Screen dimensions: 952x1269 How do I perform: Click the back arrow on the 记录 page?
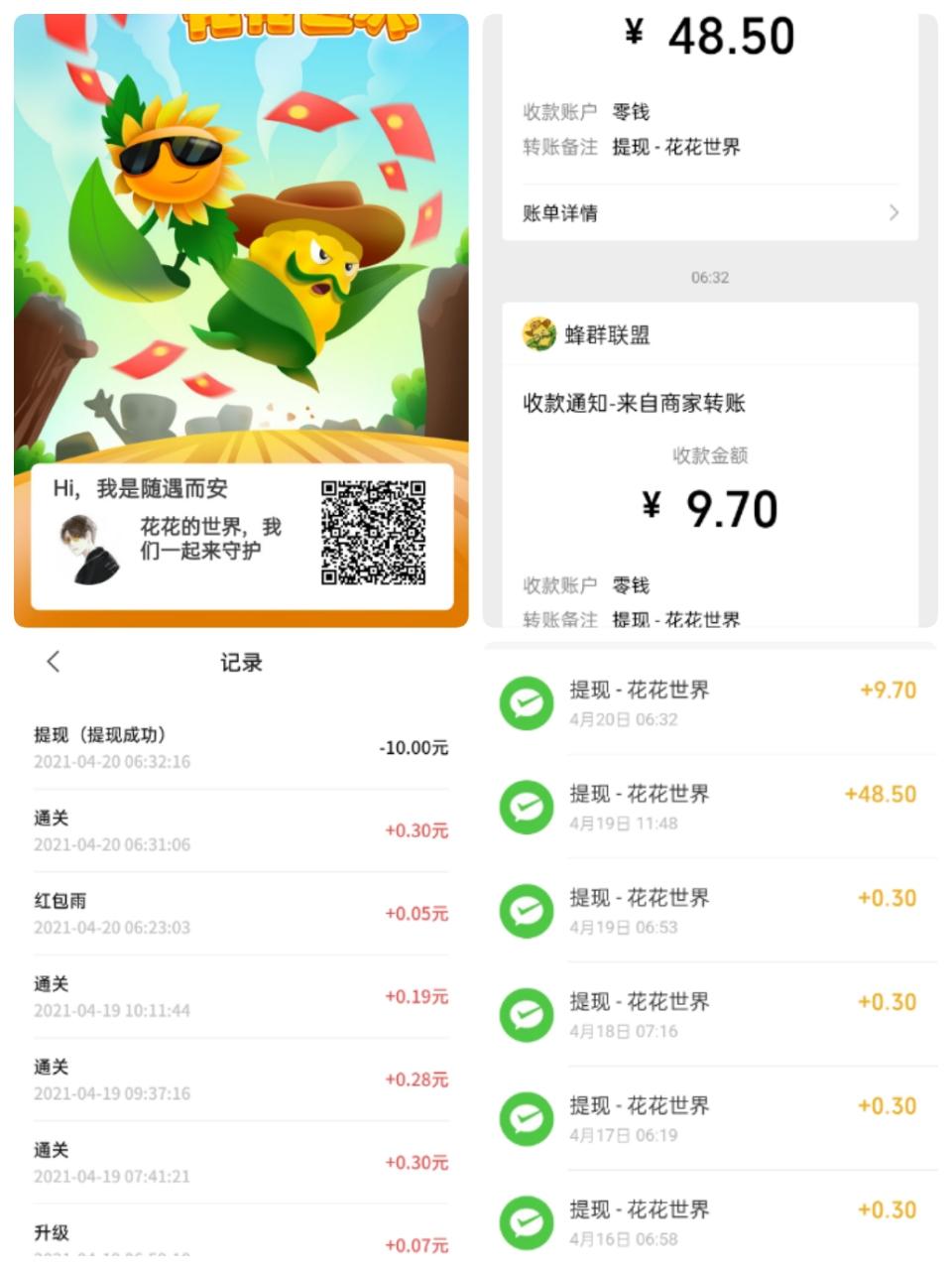point(53,662)
